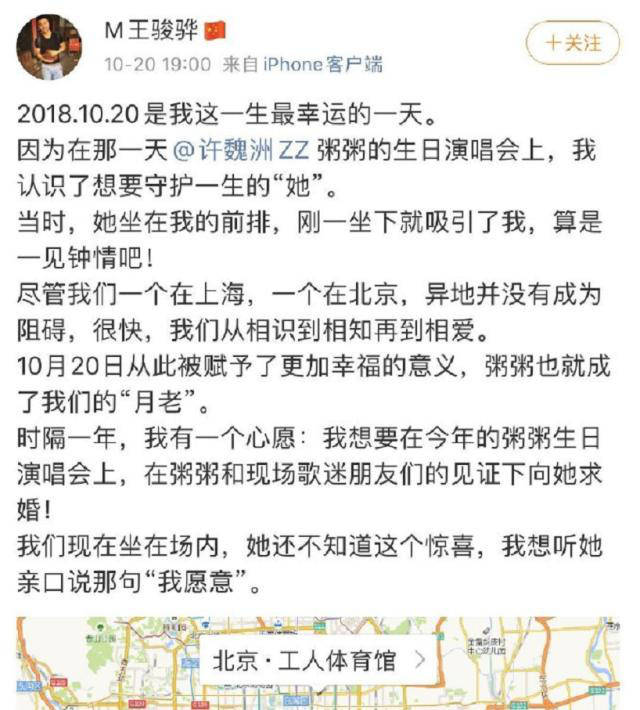Image resolution: width=640 pixels, height=710 pixels.
Task: Open the @许魏洲ZZ mention link
Action: click(x=241, y=152)
